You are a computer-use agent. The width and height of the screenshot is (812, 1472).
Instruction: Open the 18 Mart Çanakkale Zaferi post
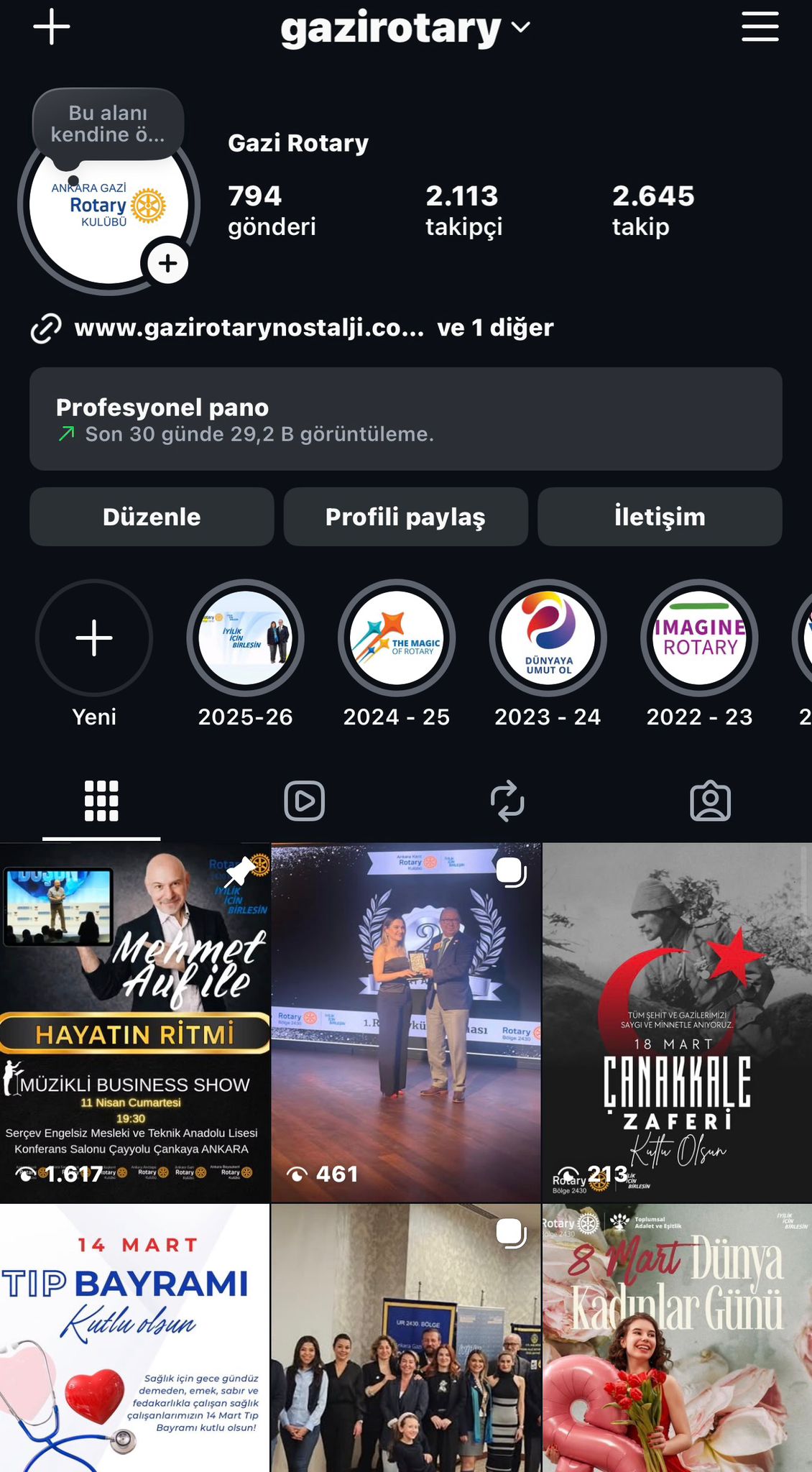(x=677, y=1021)
